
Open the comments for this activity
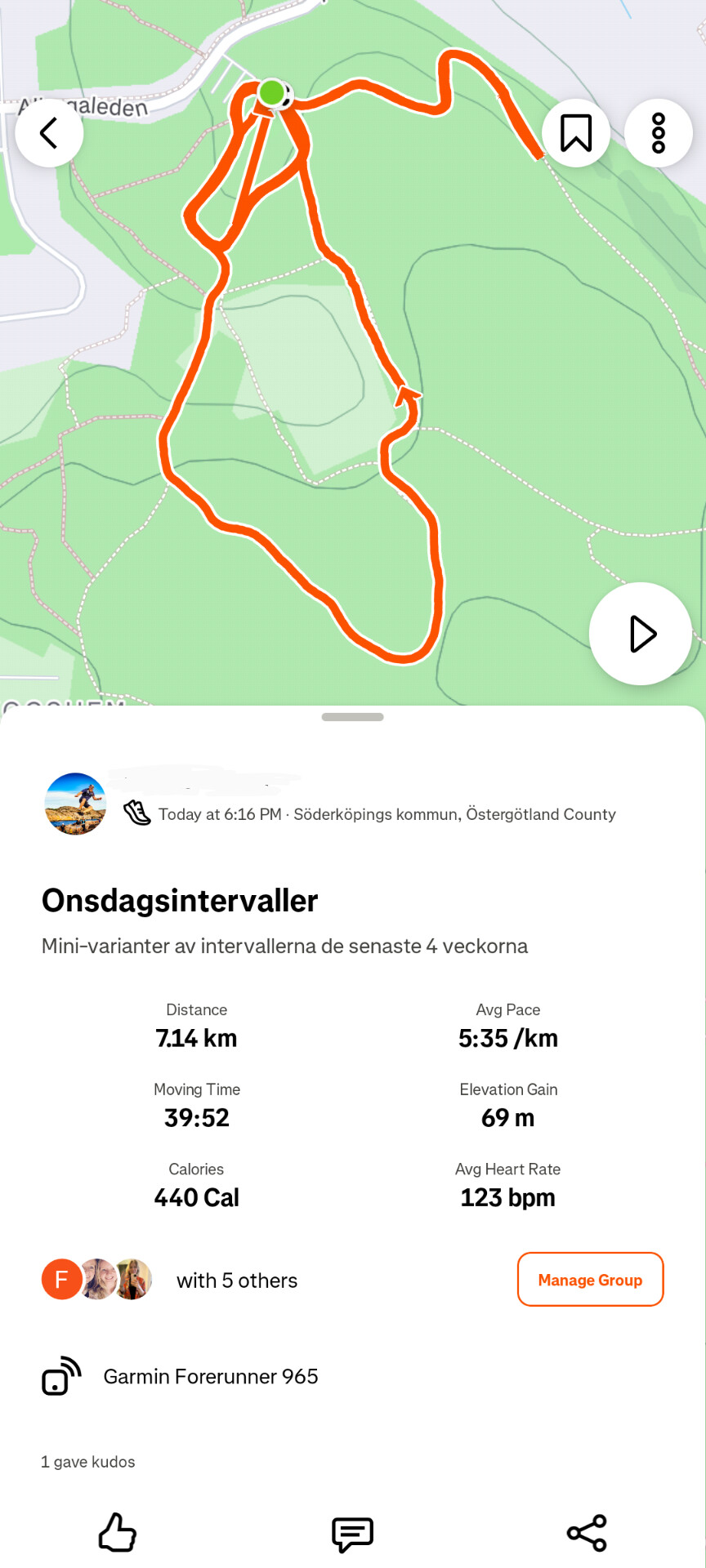[352, 1534]
